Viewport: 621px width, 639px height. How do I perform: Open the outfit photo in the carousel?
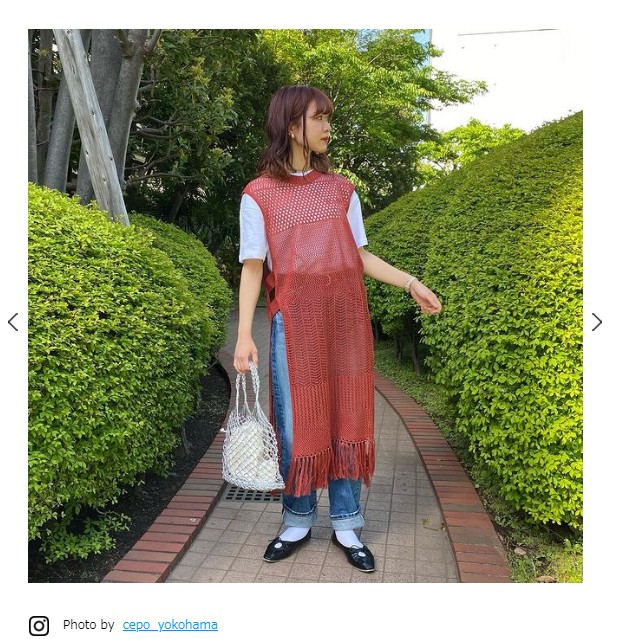[x=305, y=305]
